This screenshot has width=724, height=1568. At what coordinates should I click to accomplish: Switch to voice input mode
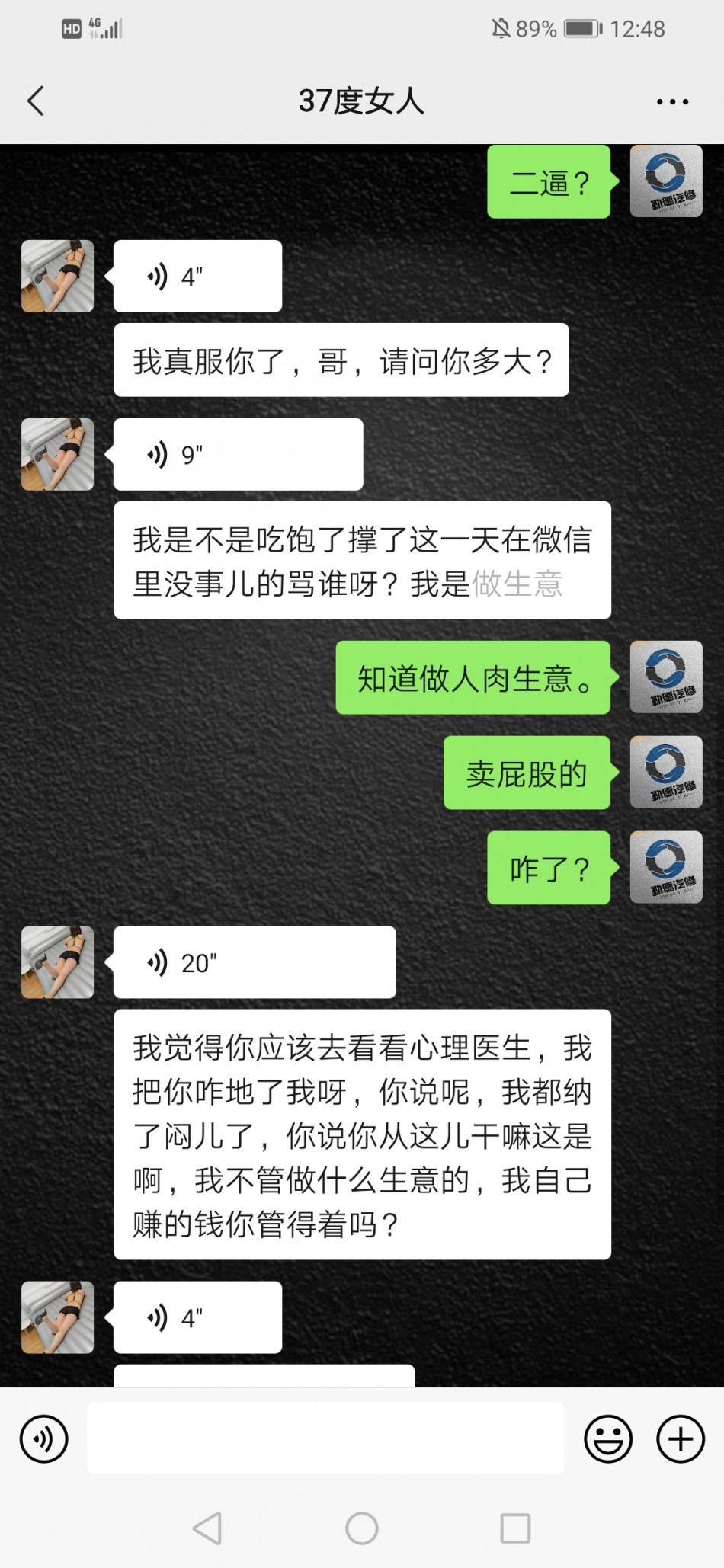click(x=43, y=1438)
